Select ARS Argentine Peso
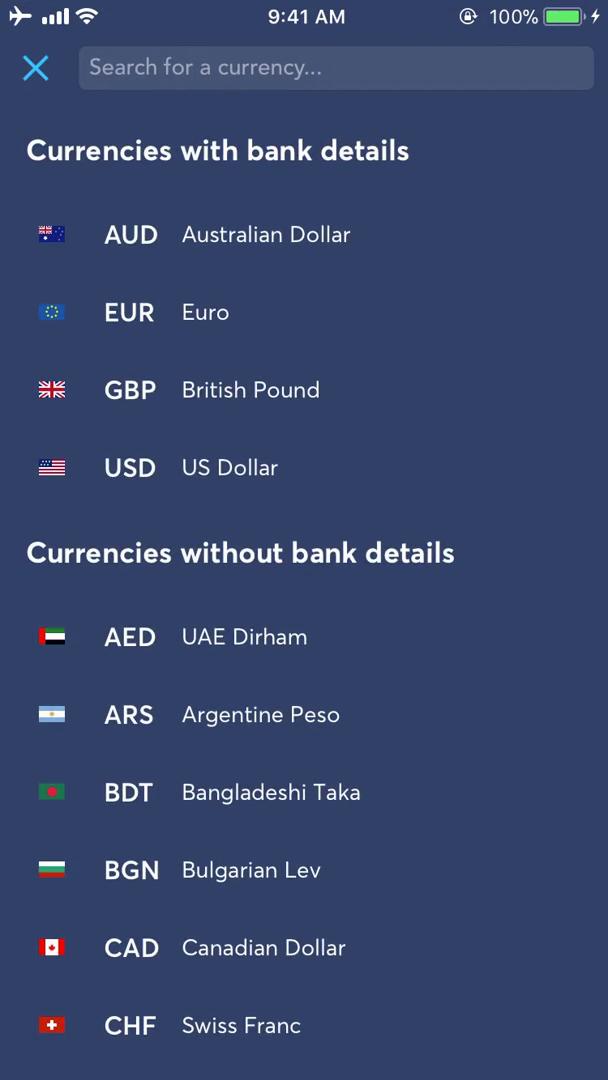 coord(221,715)
